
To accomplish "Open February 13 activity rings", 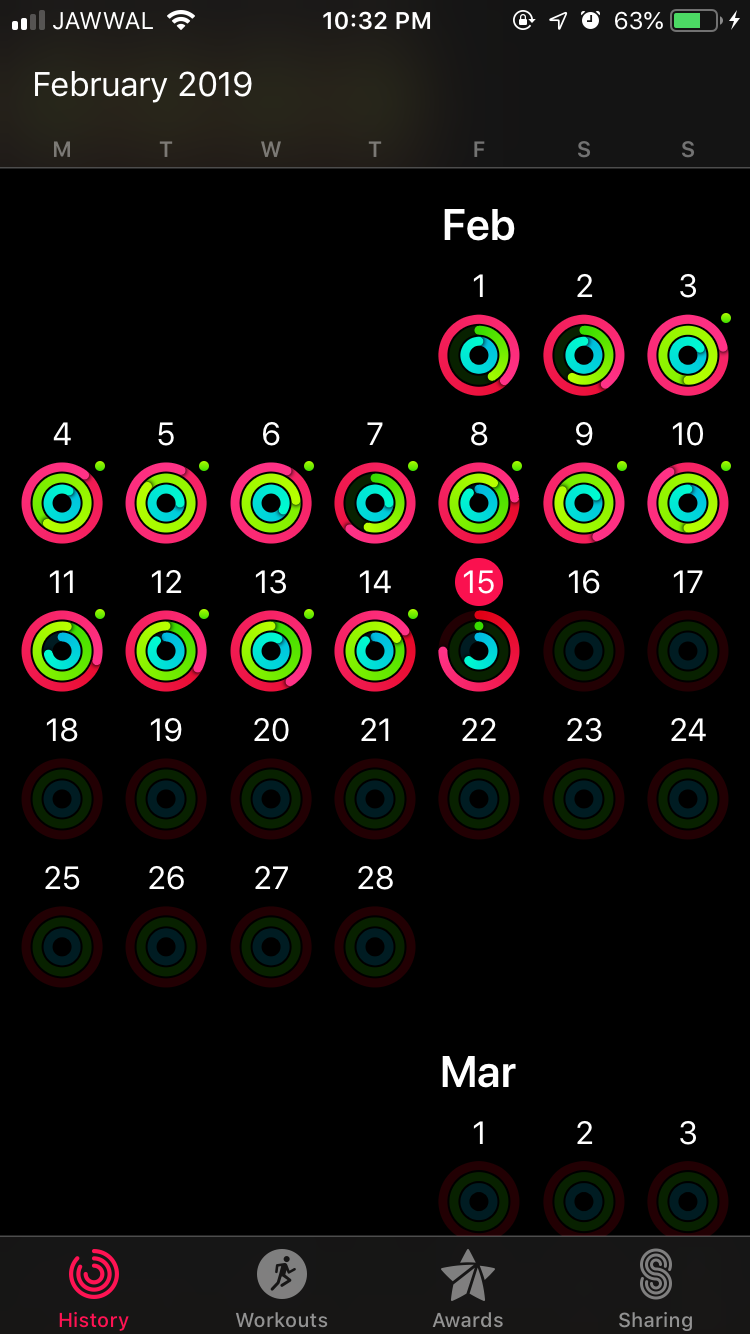I will 271,651.
